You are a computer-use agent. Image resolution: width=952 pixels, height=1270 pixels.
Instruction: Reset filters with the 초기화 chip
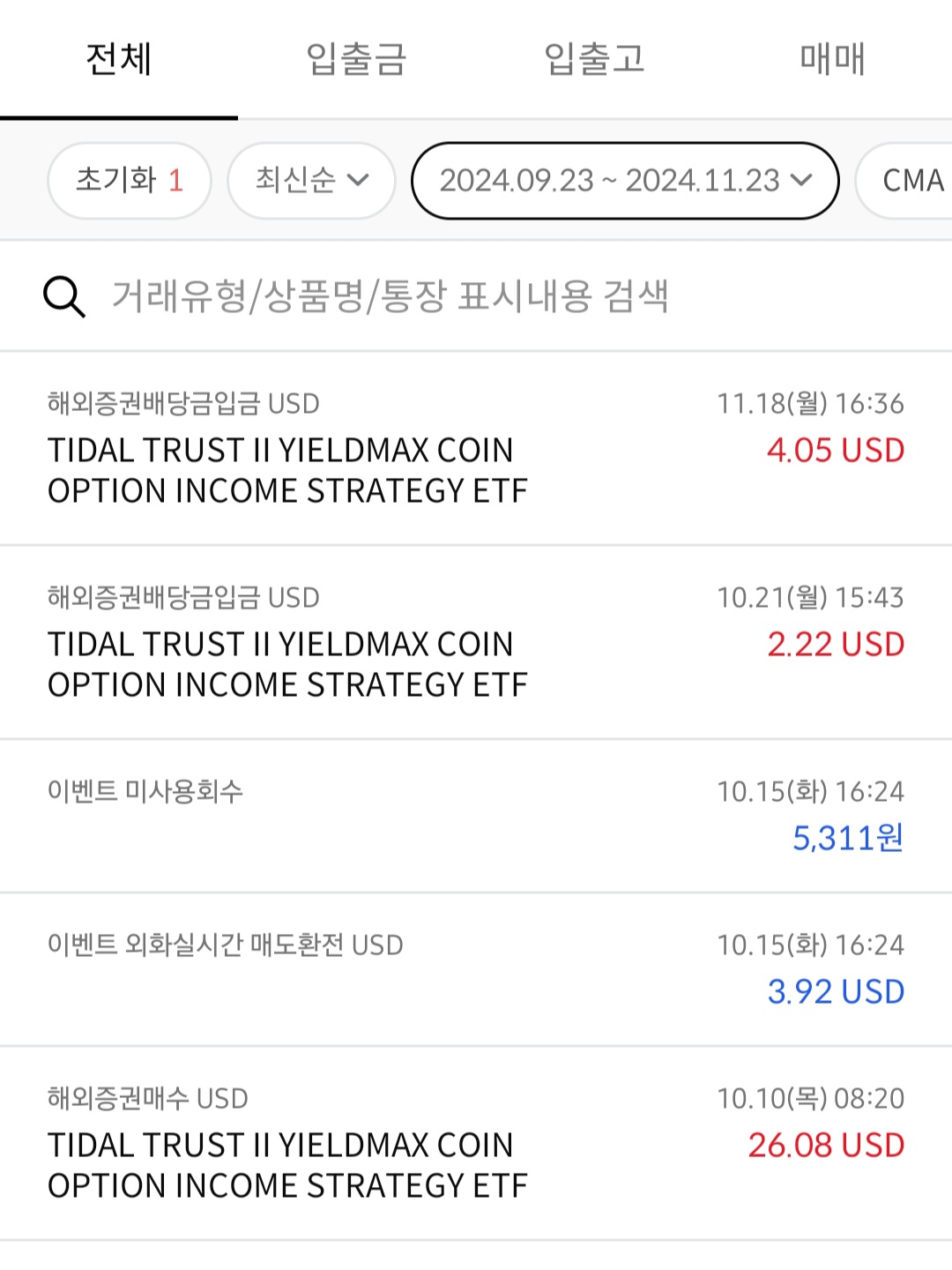129,181
